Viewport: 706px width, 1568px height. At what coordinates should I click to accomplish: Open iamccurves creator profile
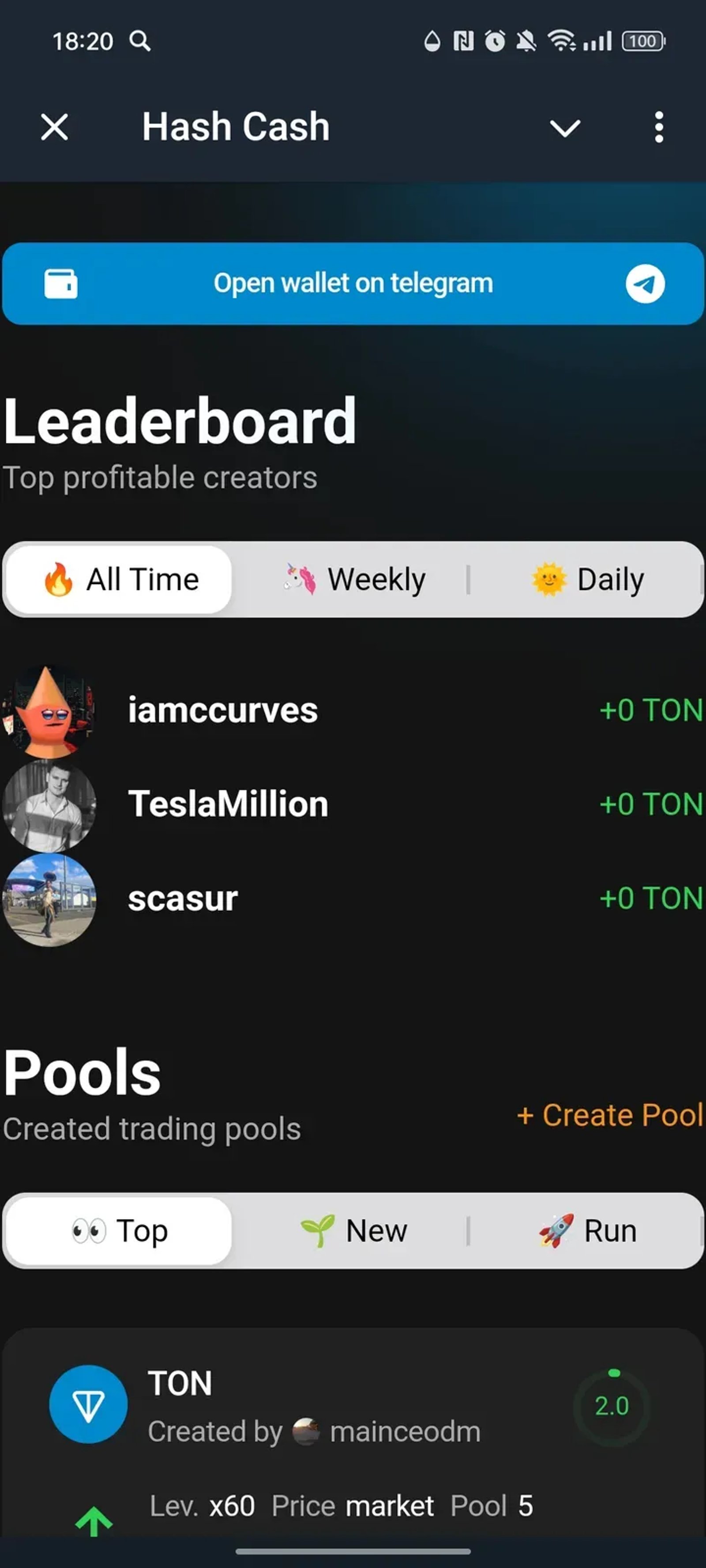click(222, 710)
